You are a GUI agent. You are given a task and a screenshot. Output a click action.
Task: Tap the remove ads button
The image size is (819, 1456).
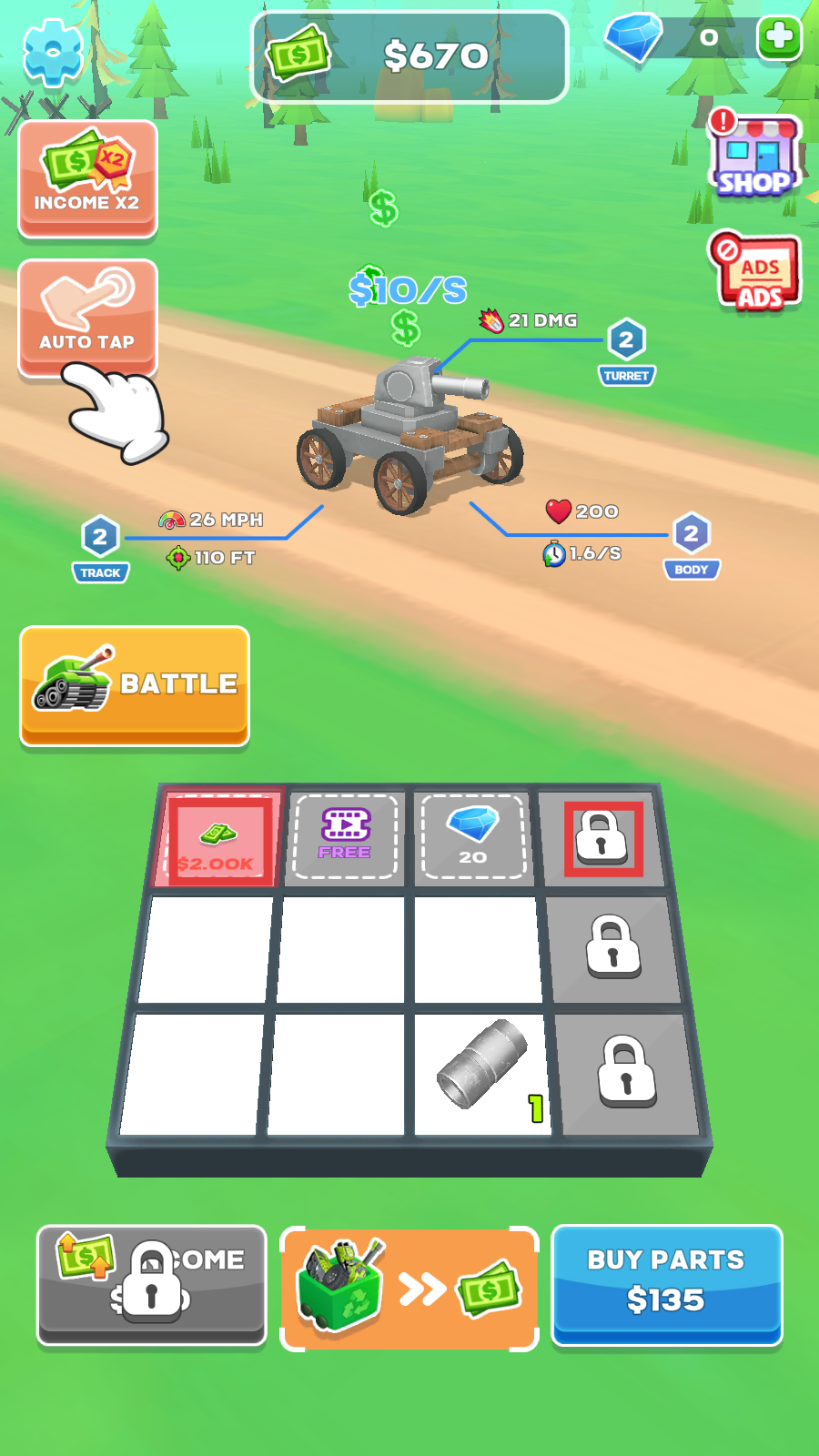pos(755,272)
